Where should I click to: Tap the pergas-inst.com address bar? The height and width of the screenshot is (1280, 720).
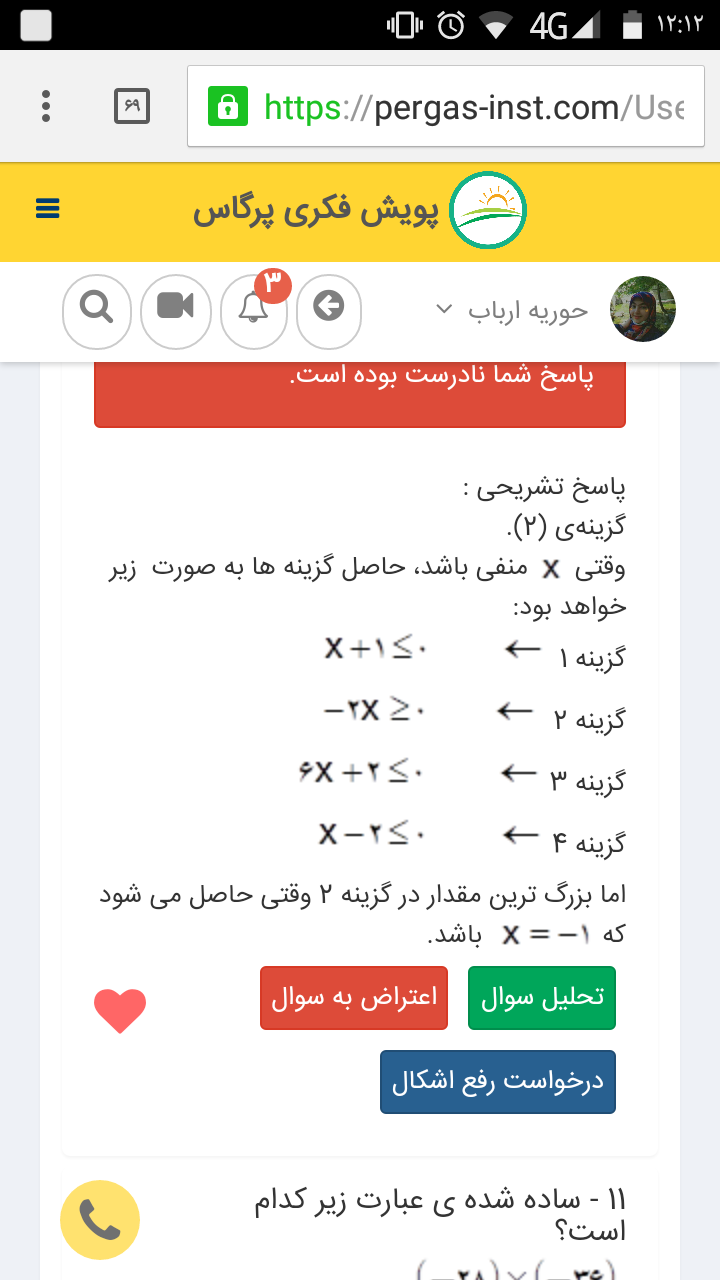pos(452,106)
